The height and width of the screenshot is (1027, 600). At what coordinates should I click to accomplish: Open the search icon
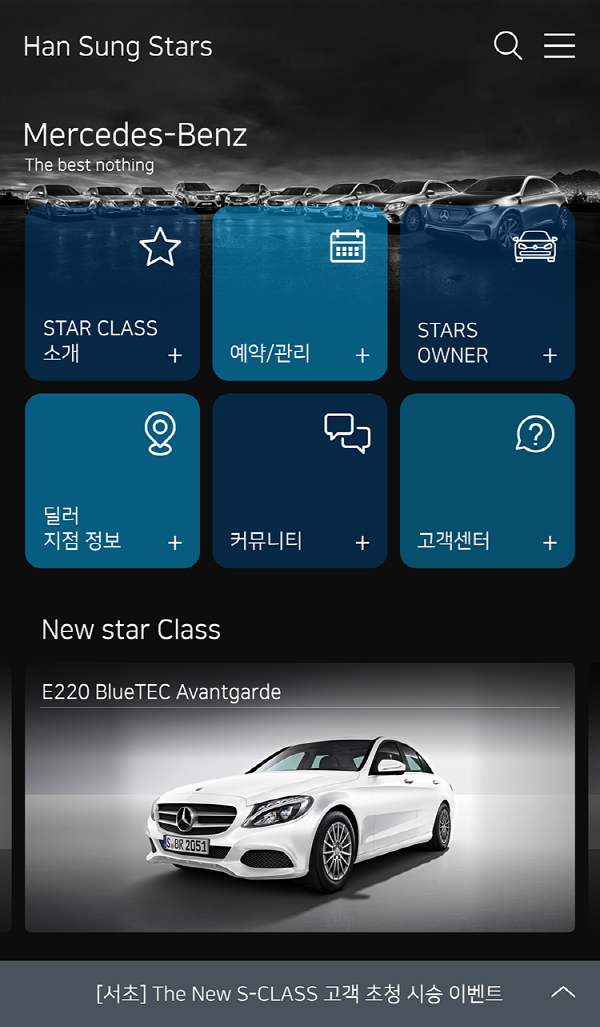pyautogui.click(x=508, y=46)
